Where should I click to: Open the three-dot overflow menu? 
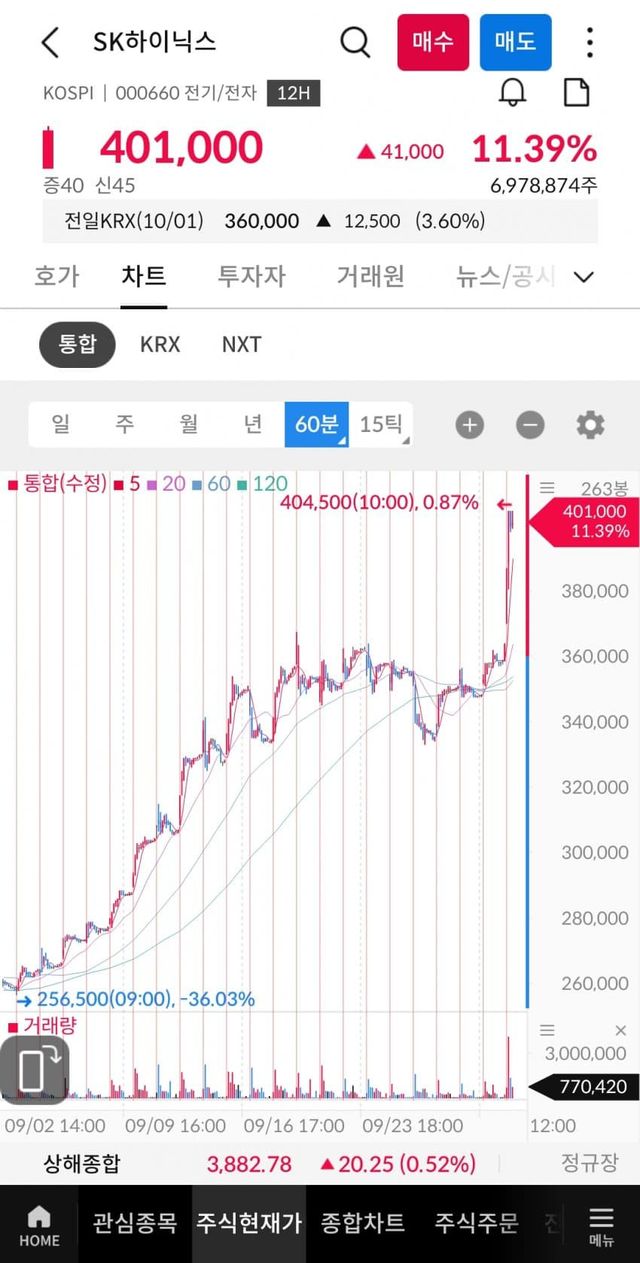click(590, 42)
